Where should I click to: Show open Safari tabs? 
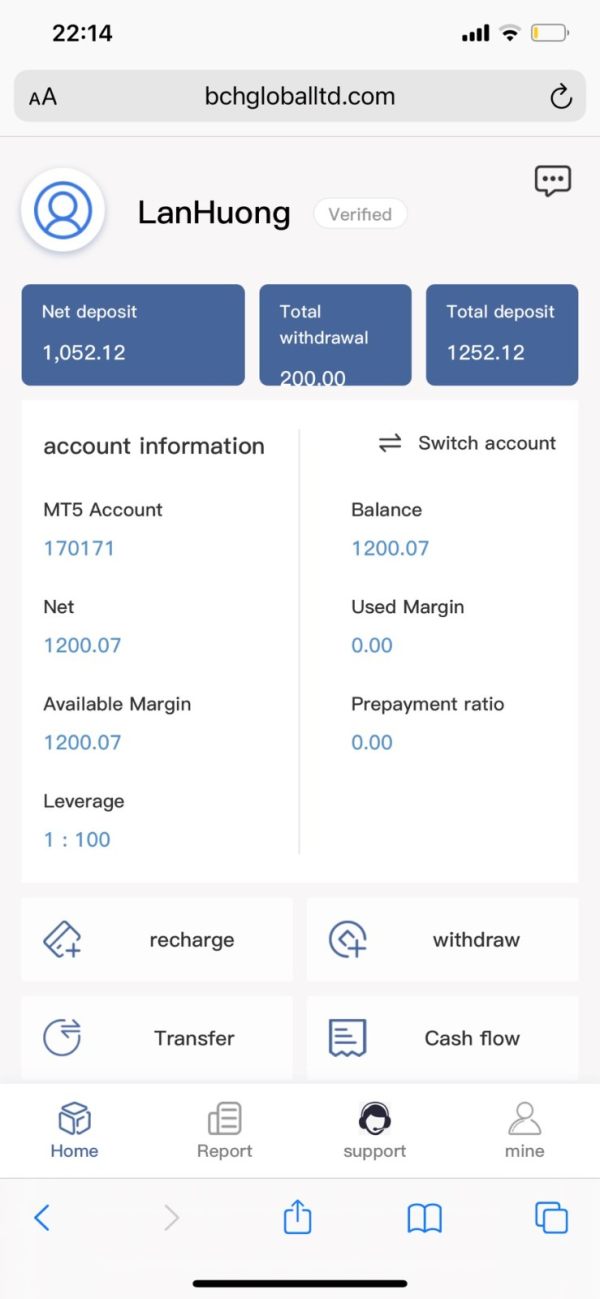[552, 1217]
